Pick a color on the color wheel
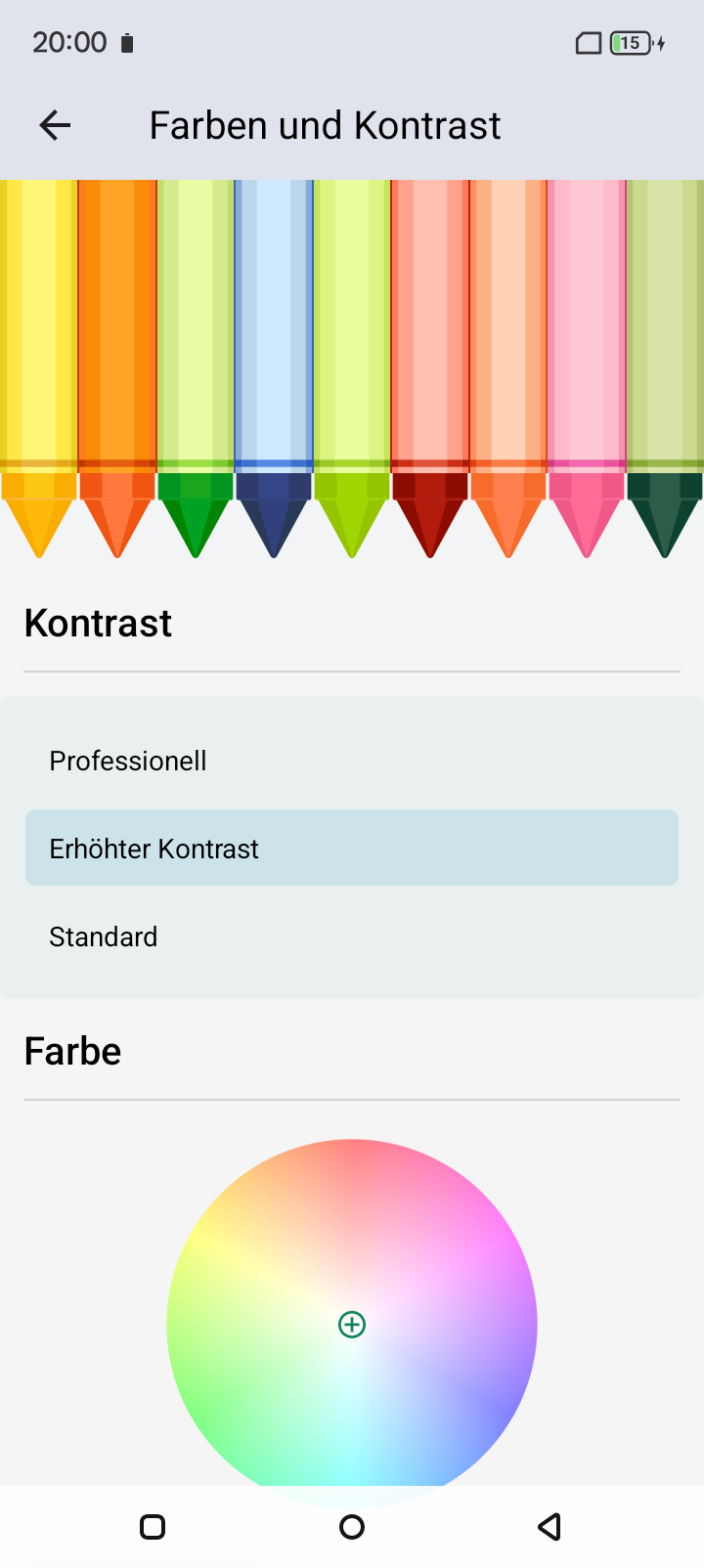The width and height of the screenshot is (704, 1568). [352, 1324]
